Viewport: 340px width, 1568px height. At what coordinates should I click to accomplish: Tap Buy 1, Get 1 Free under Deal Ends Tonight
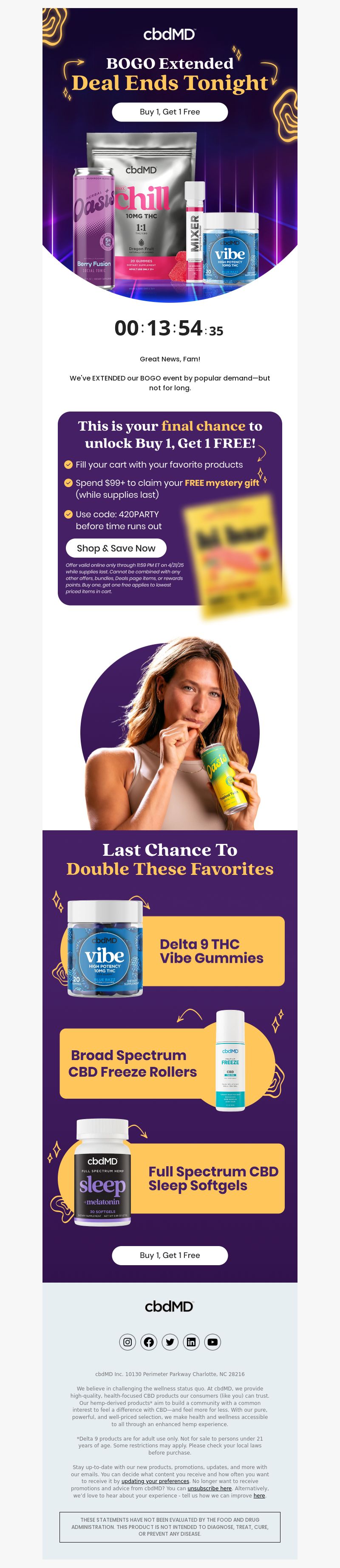[x=170, y=112]
